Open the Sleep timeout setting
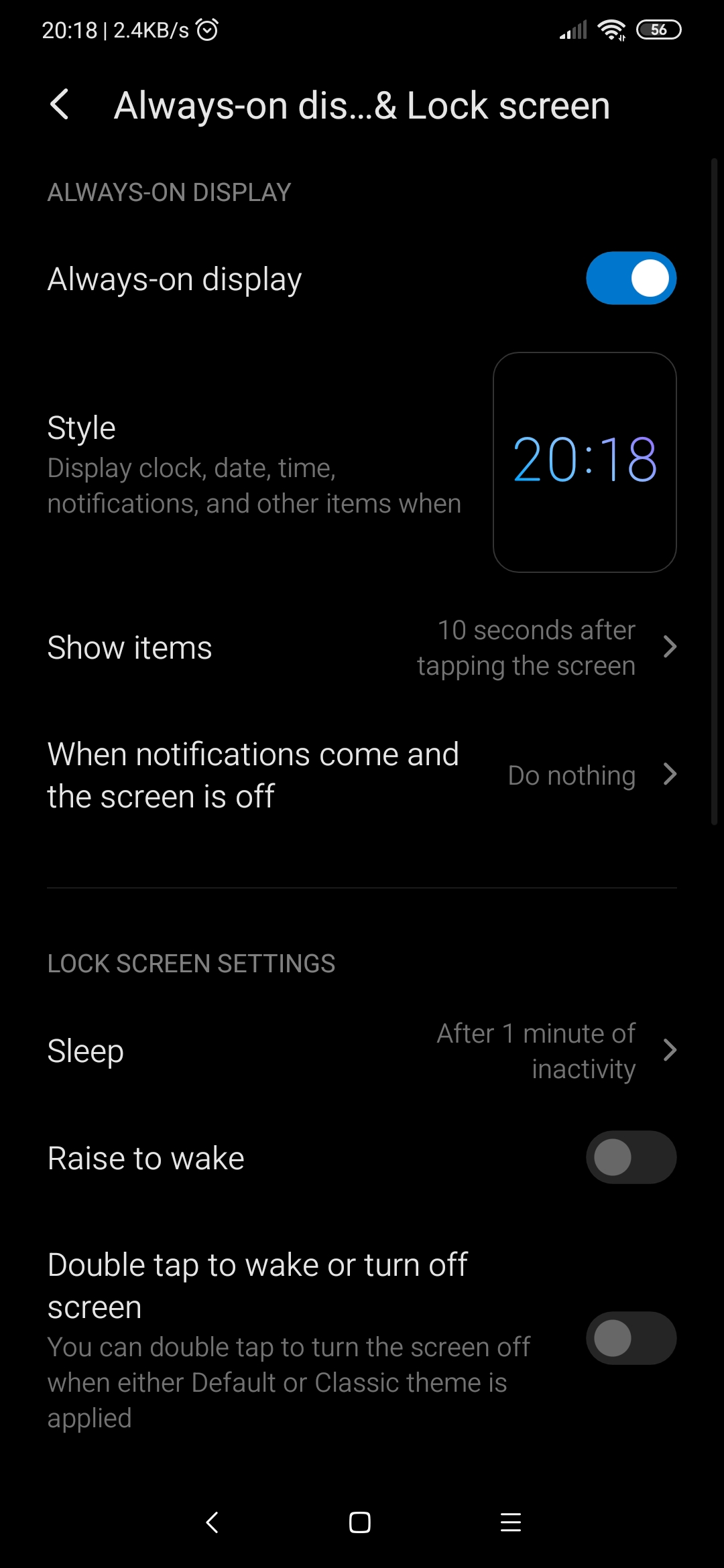This screenshot has width=724, height=1568. coord(362,1051)
